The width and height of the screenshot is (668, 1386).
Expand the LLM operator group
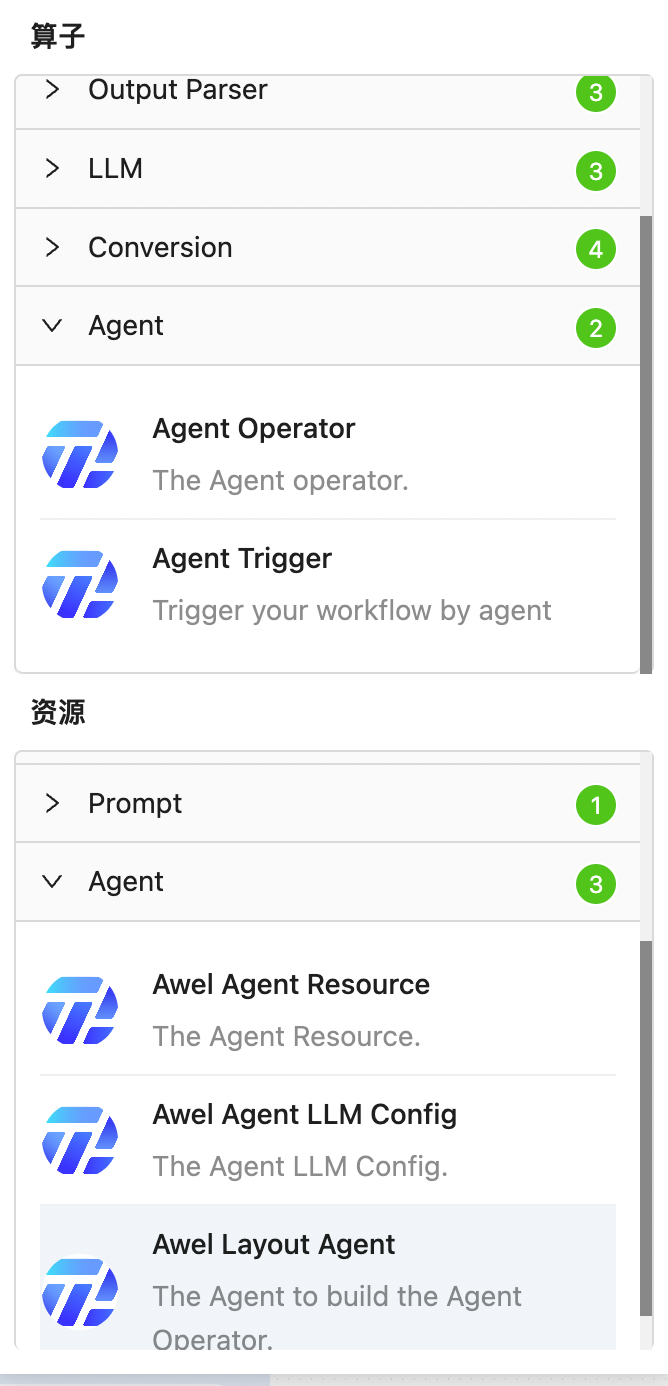(116, 169)
